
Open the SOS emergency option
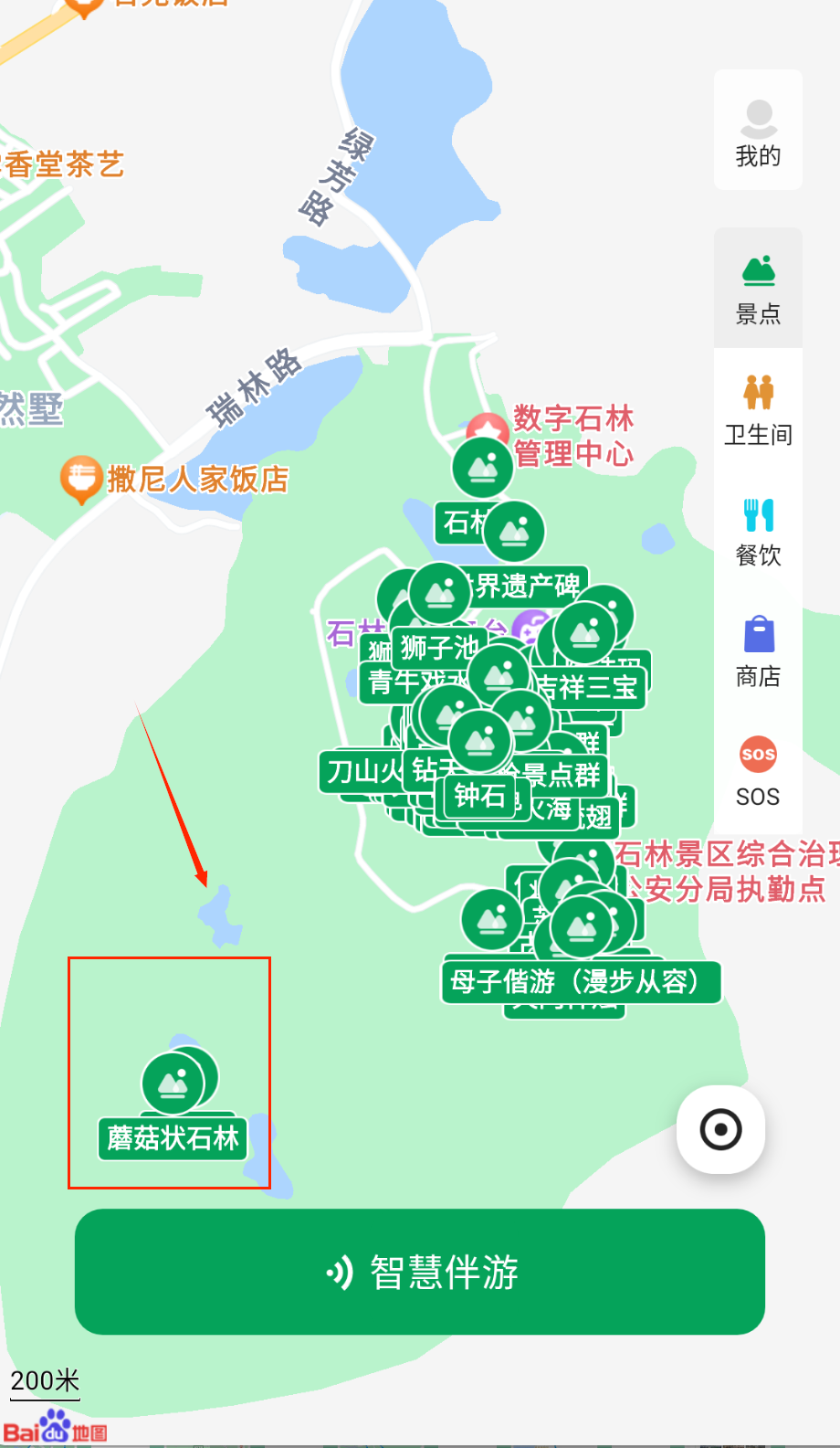point(758,770)
